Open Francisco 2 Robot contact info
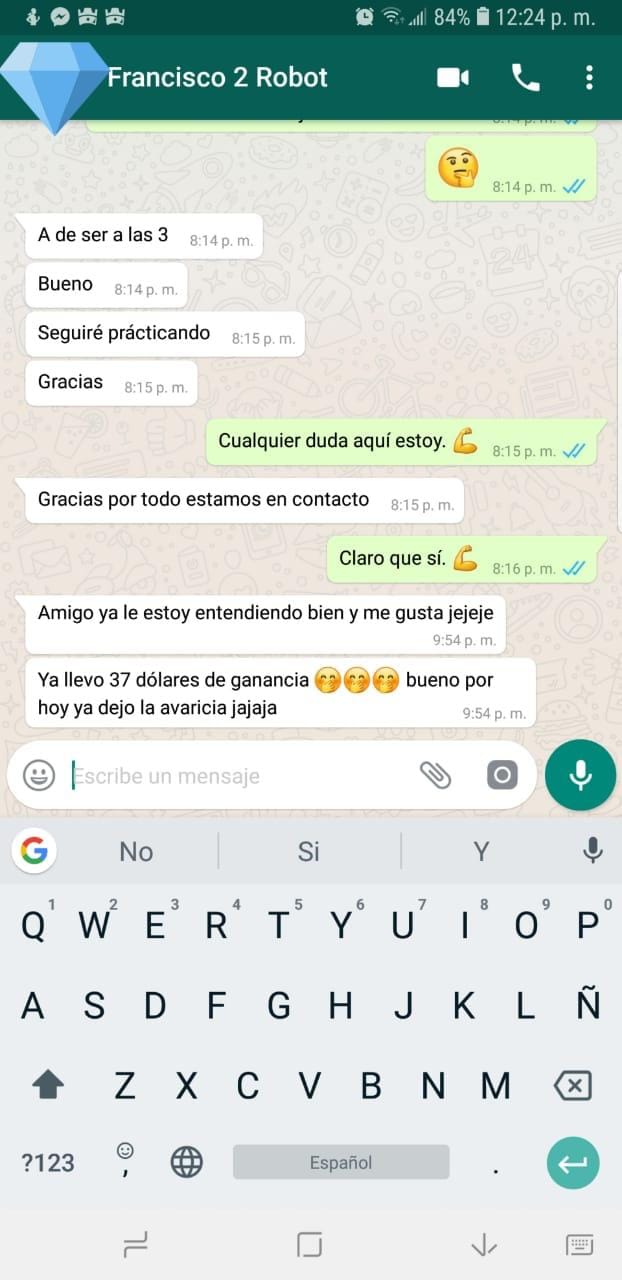The width and height of the screenshot is (622, 1280). tap(217, 78)
